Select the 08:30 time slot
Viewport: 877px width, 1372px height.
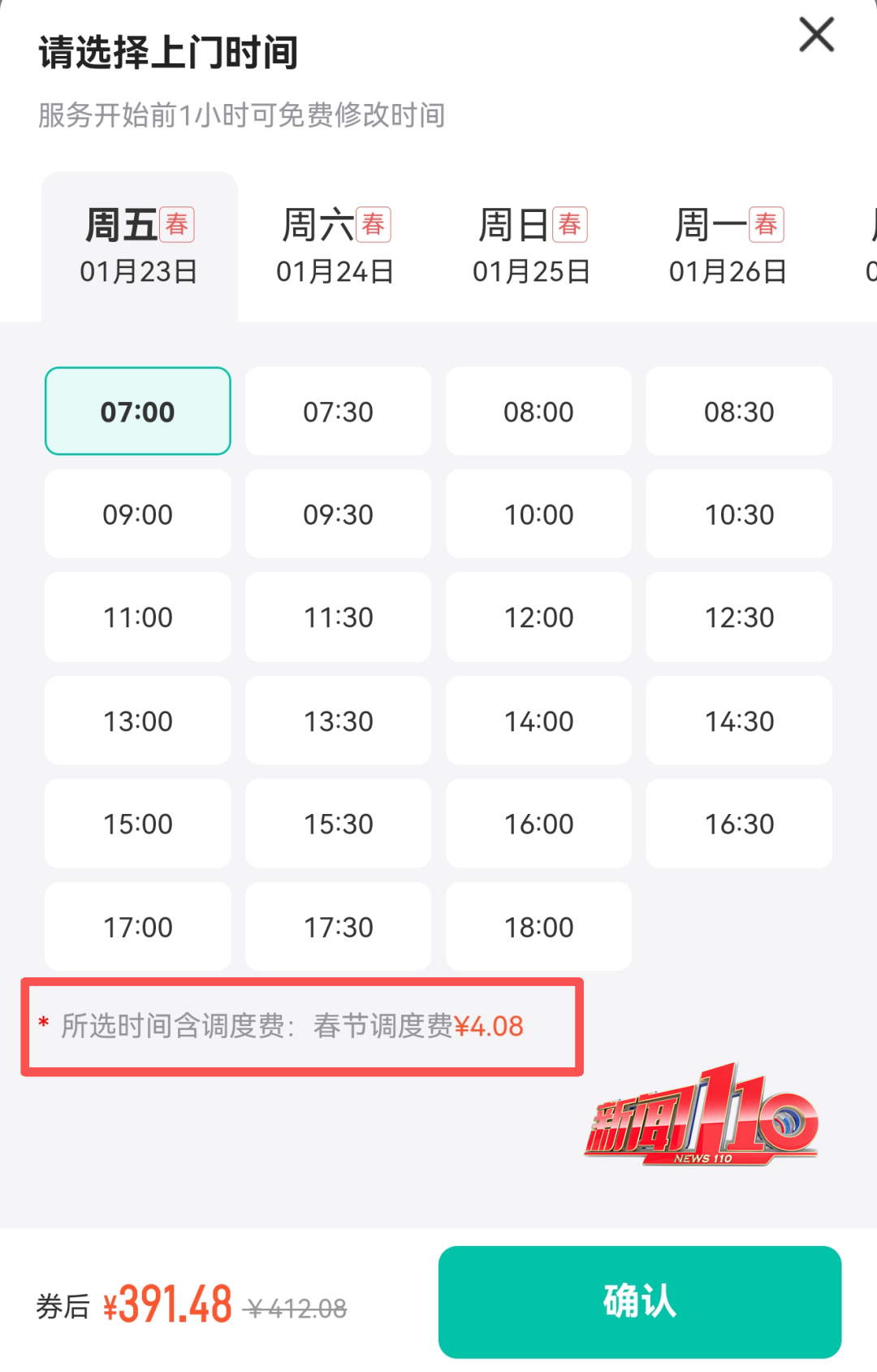click(x=738, y=411)
